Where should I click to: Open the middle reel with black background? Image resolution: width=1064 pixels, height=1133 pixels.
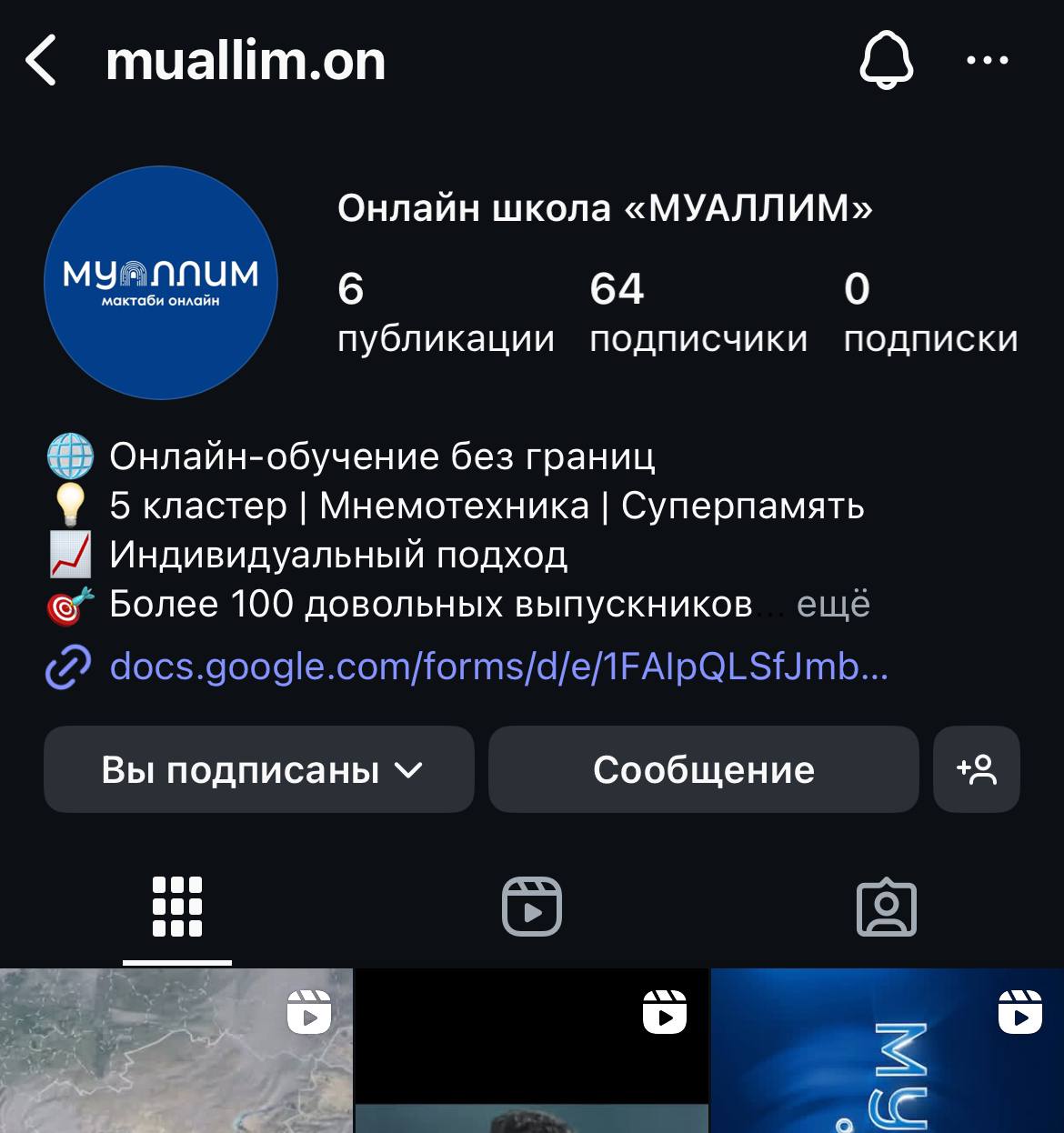[531, 1051]
